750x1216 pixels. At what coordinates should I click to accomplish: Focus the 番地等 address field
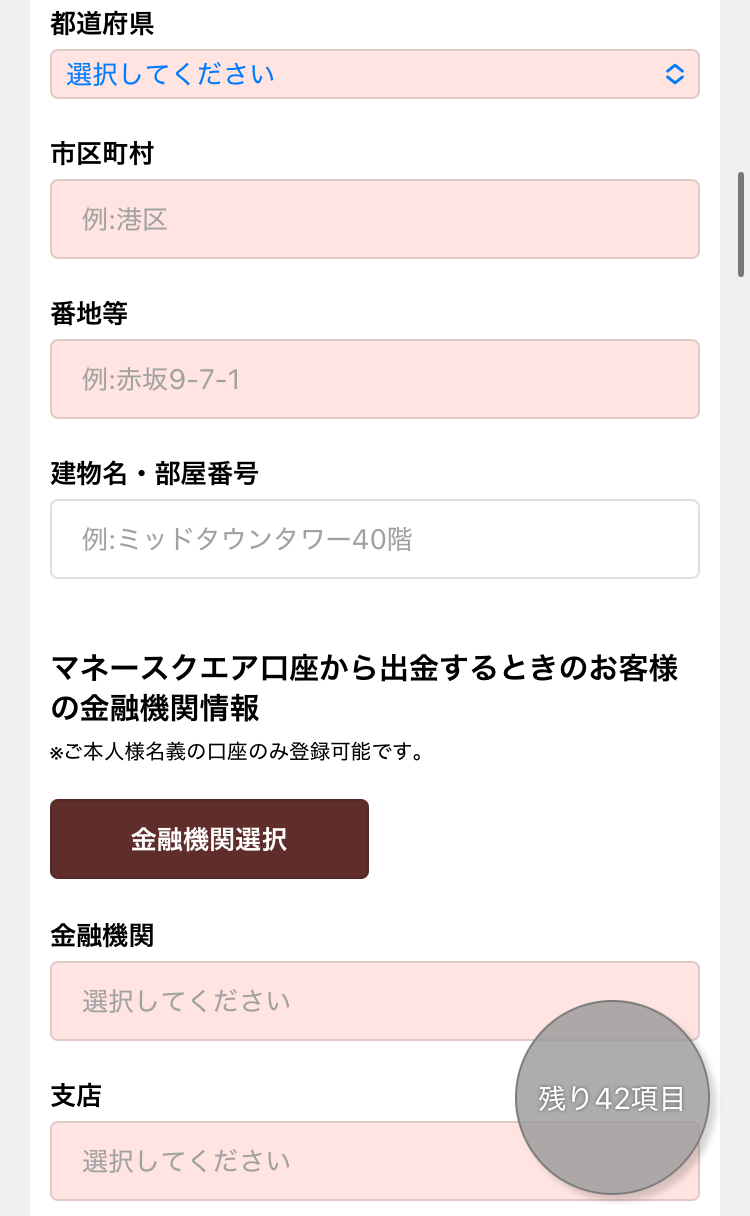click(374, 379)
